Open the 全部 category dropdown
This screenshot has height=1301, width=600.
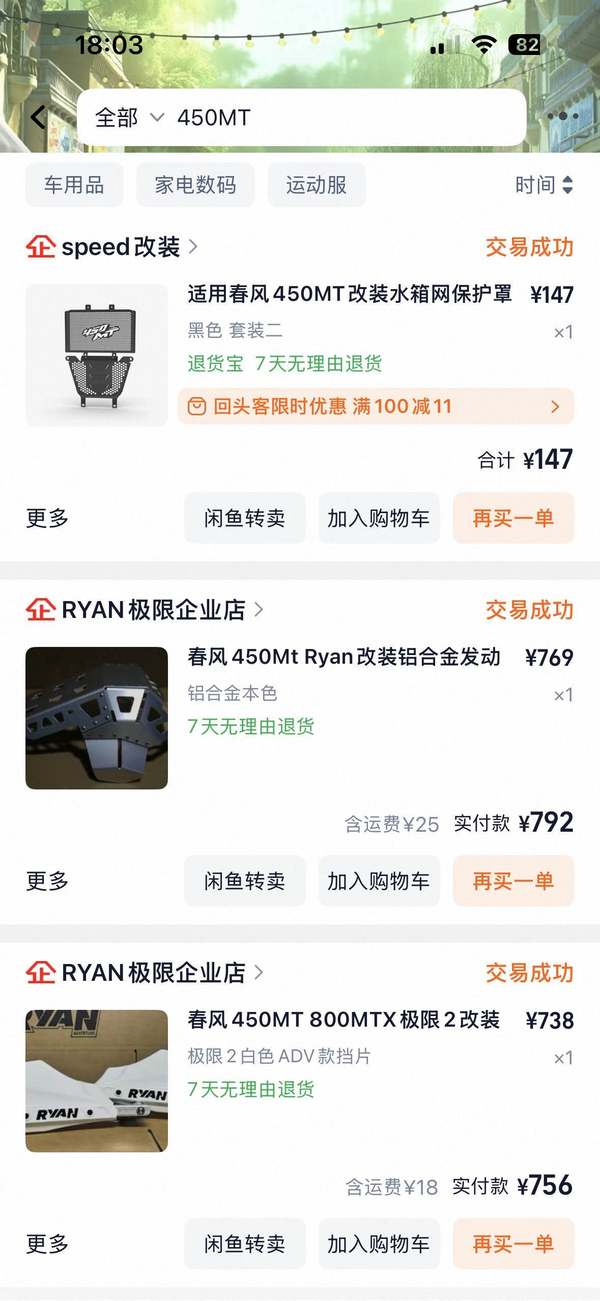tap(128, 118)
